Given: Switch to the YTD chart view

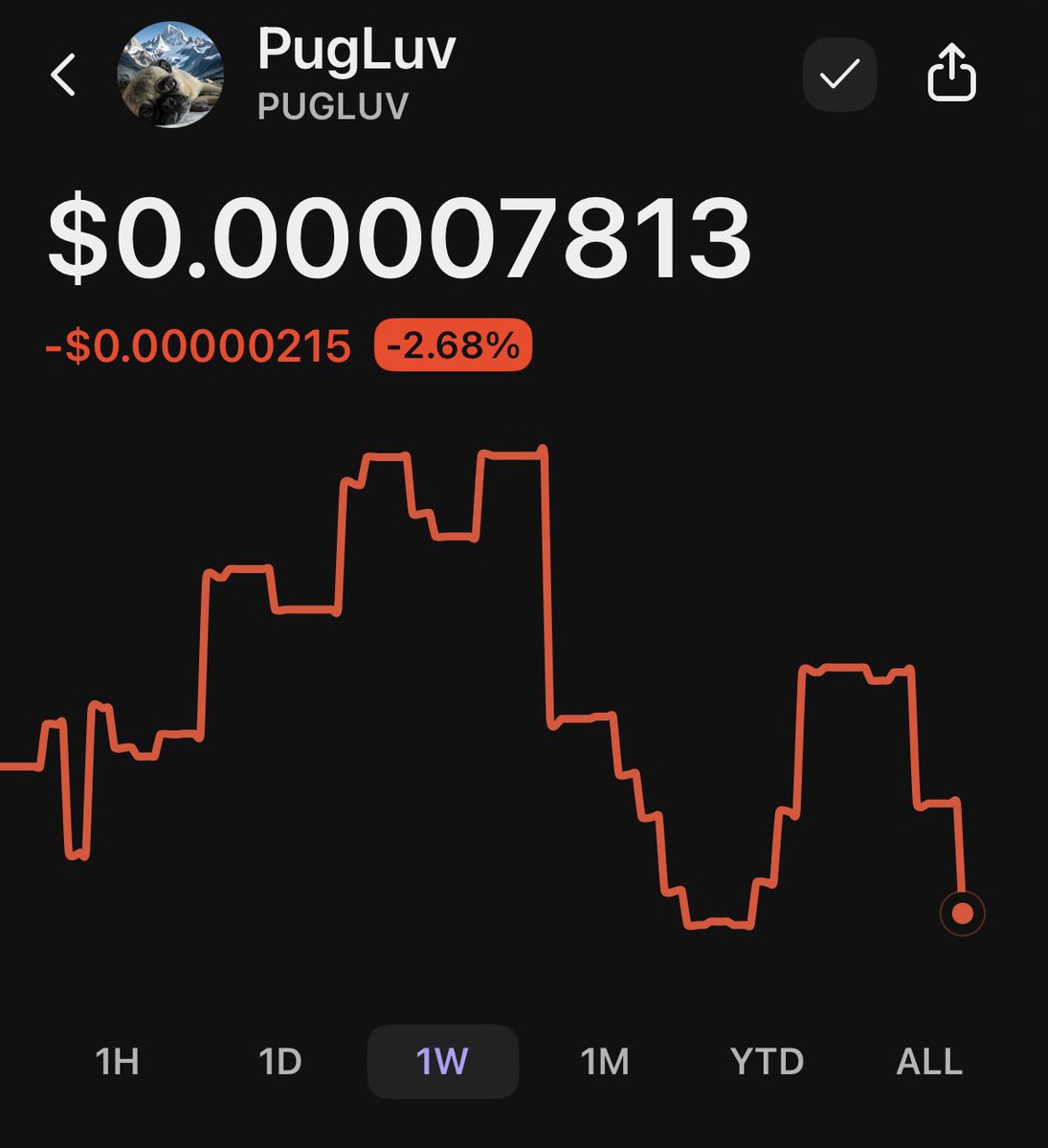Looking at the screenshot, I should (767, 1061).
